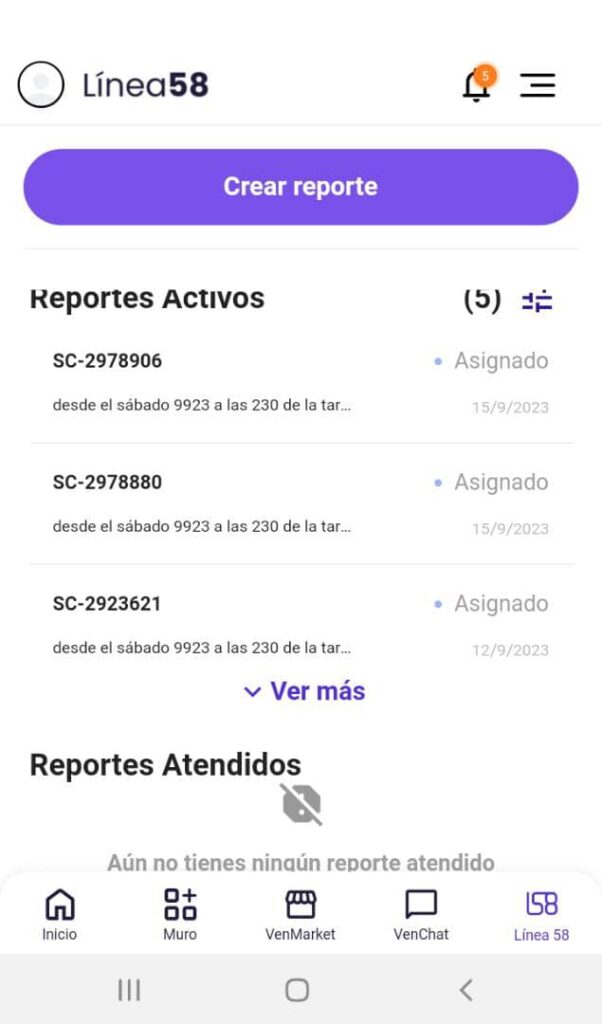Expand the list with Ver más

click(x=304, y=691)
